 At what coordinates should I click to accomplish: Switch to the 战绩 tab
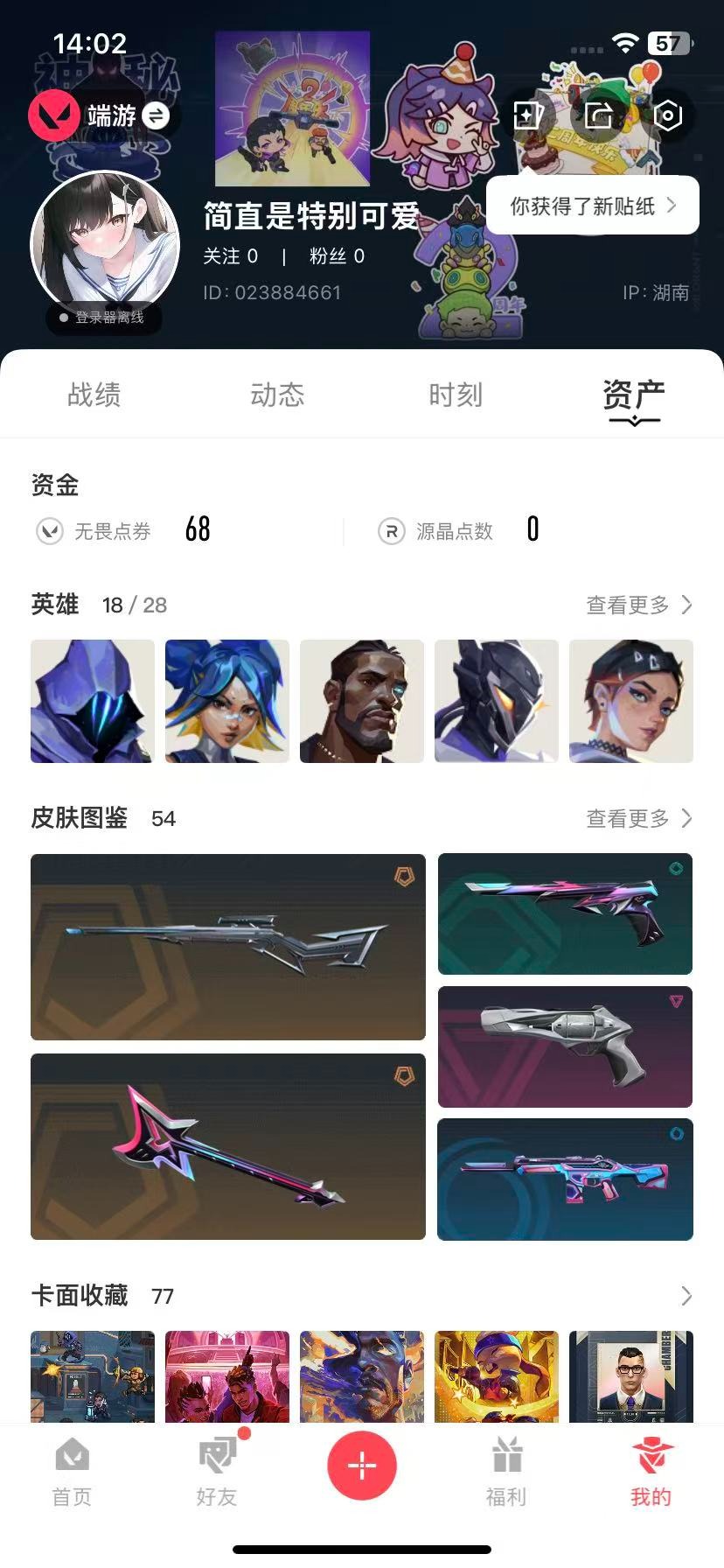coord(94,395)
